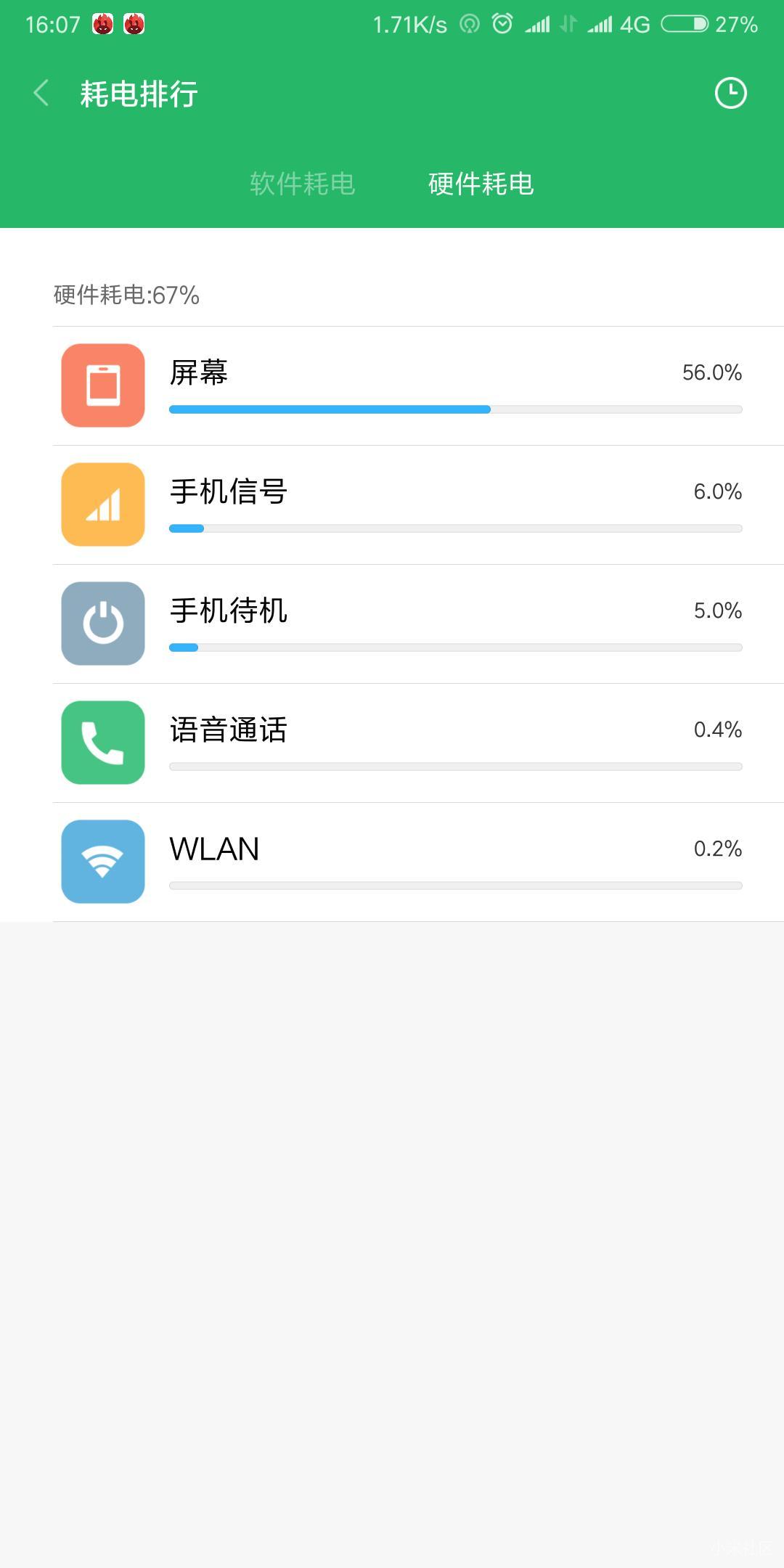Tap the voice call (语音通话) phone icon
The height and width of the screenshot is (1568, 784).
(x=102, y=742)
